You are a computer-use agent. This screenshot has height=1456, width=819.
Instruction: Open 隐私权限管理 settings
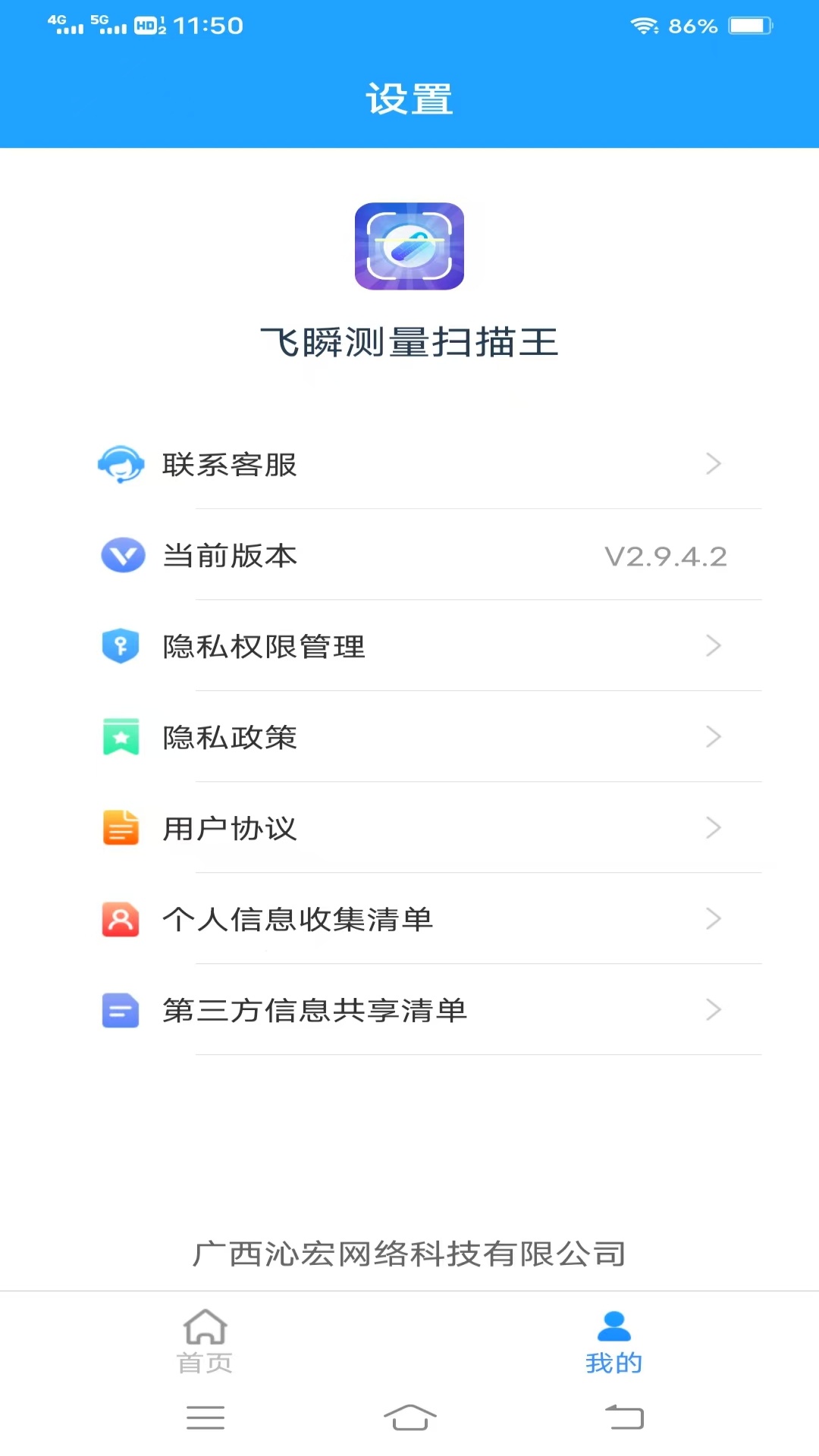[409, 646]
